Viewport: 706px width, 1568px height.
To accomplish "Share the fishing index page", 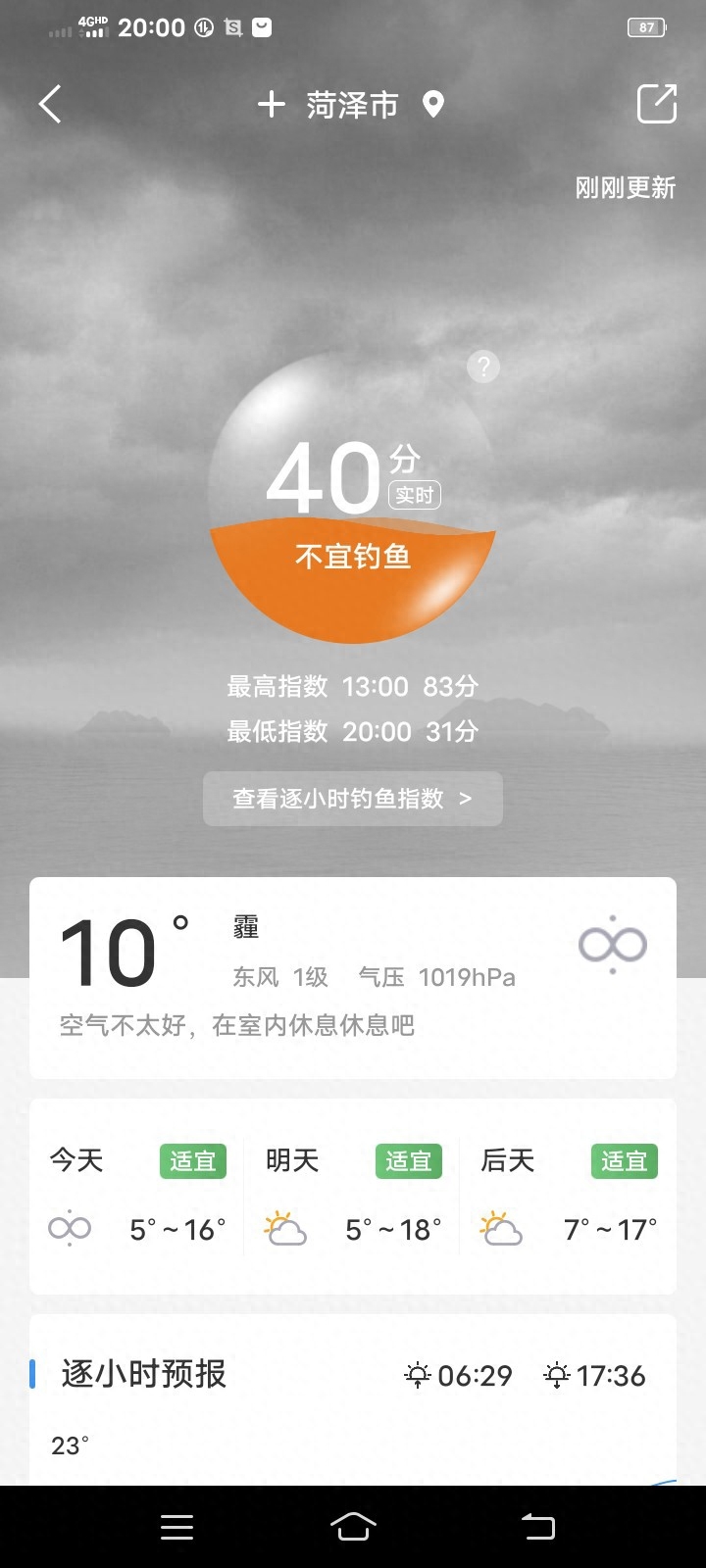I will [656, 104].
